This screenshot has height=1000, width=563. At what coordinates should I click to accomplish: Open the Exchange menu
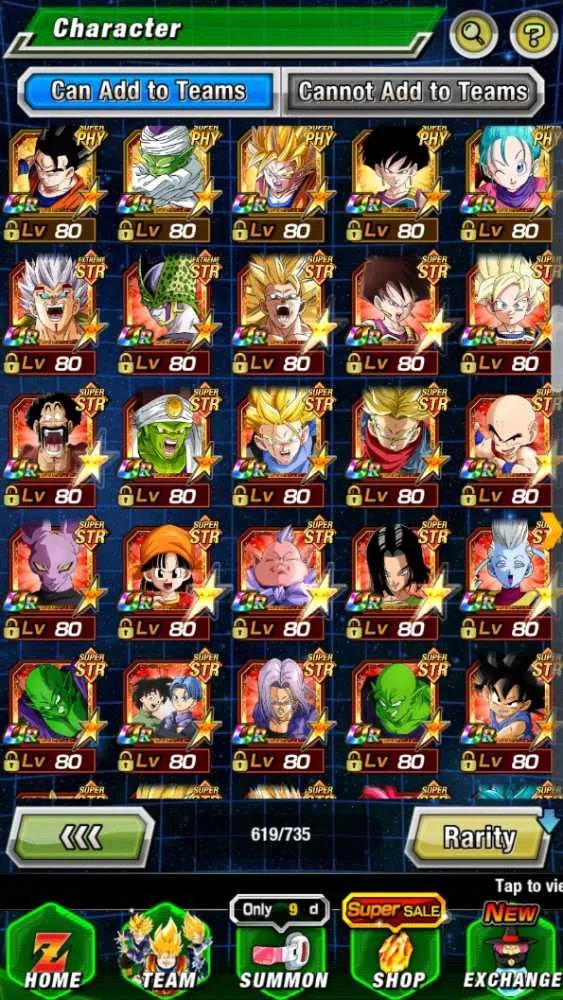pyautogui.click(x=510, y=949)
